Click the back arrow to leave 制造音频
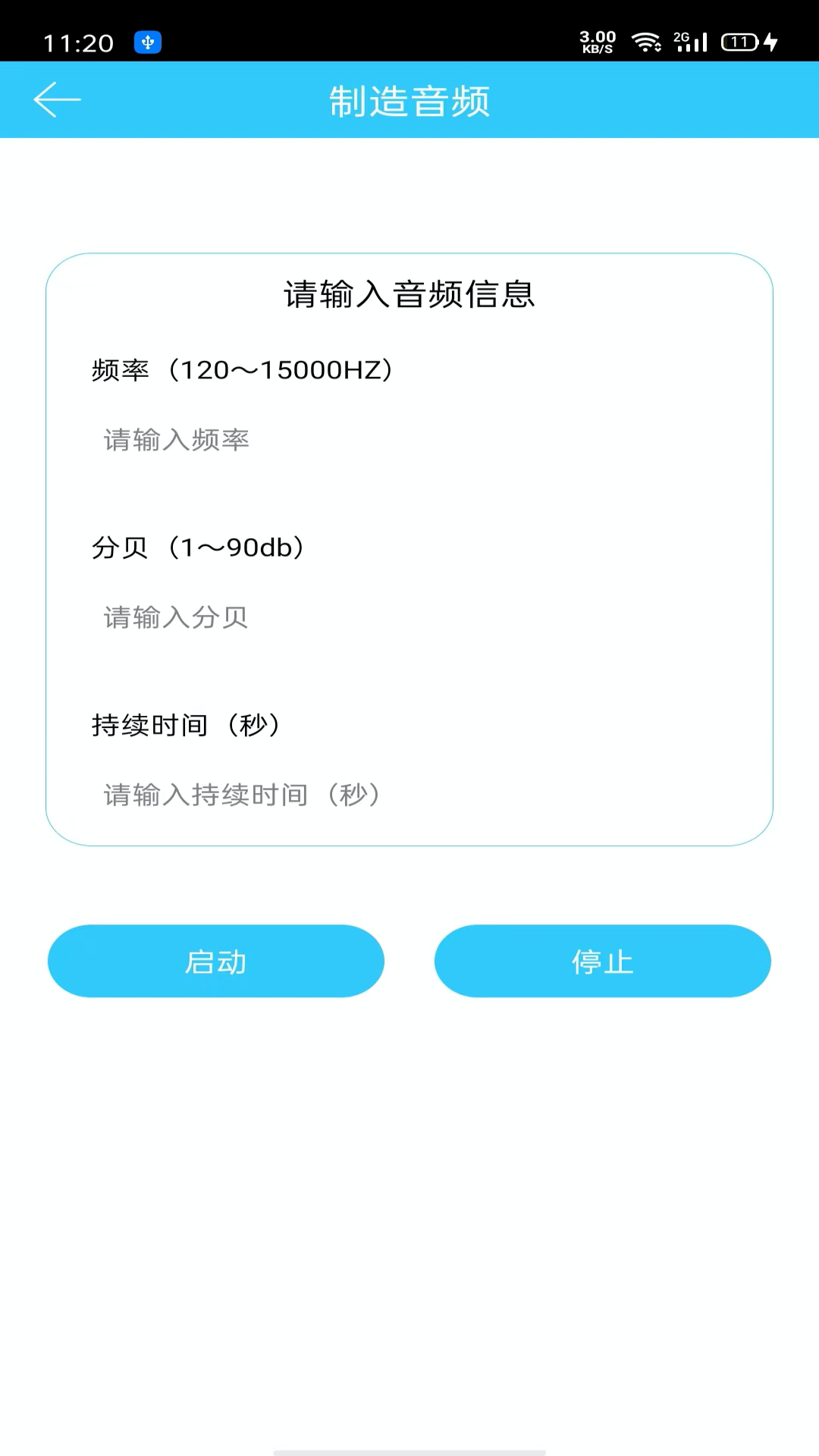 point(58,99)
